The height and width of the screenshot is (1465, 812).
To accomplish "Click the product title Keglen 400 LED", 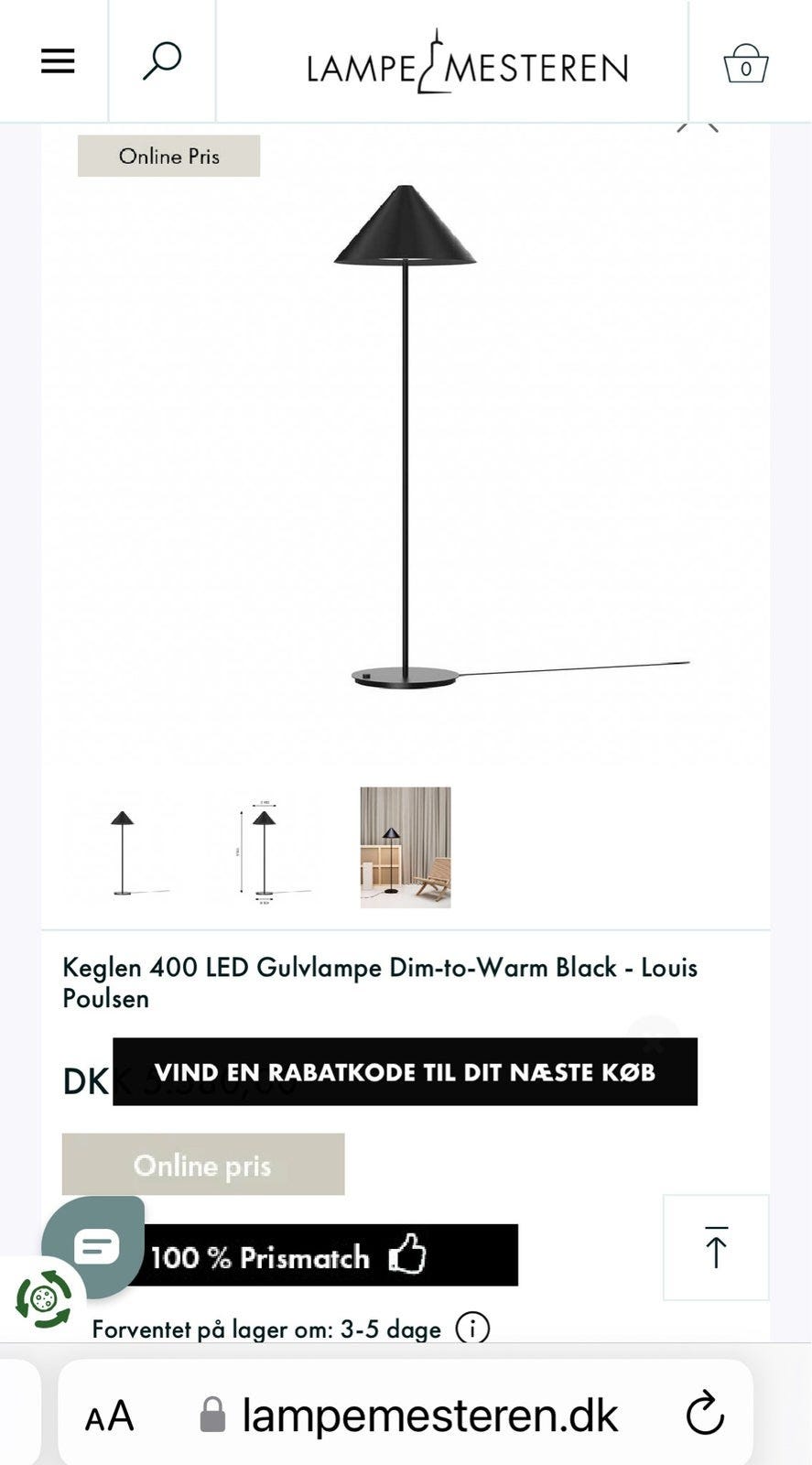I will (x=380, y=982).
